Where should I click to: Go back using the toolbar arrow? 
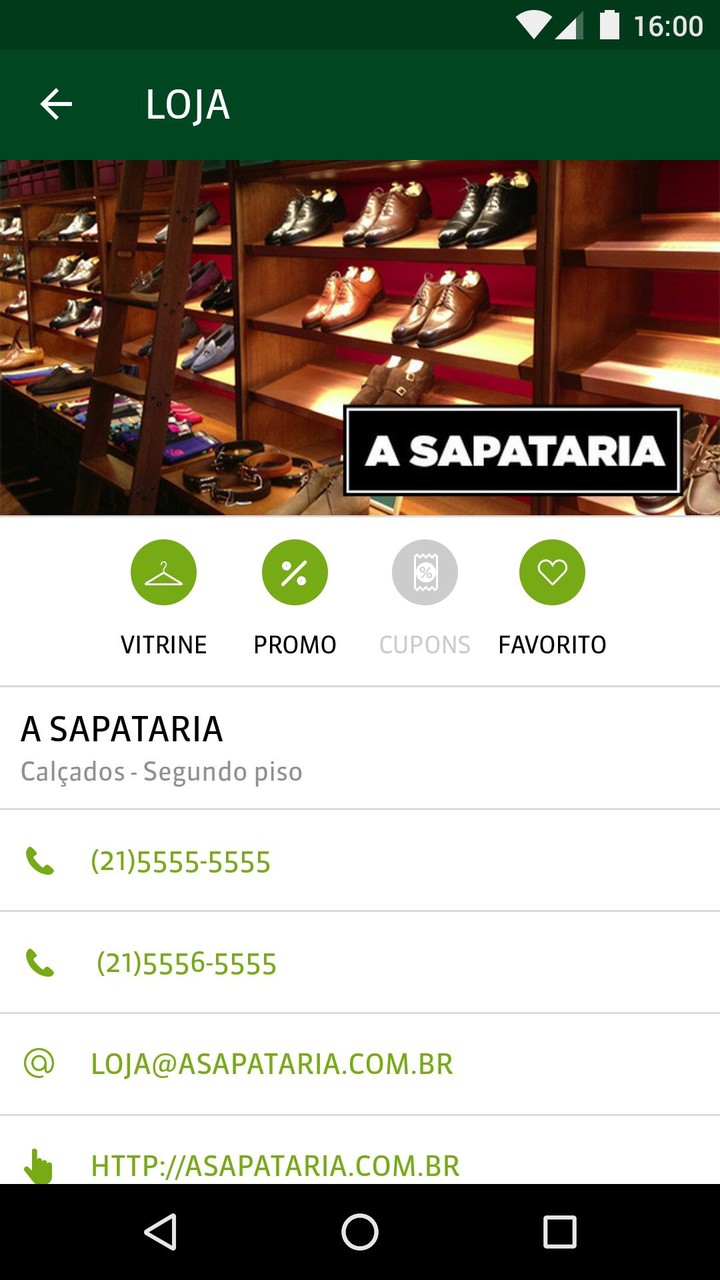[x=56, y=104]
